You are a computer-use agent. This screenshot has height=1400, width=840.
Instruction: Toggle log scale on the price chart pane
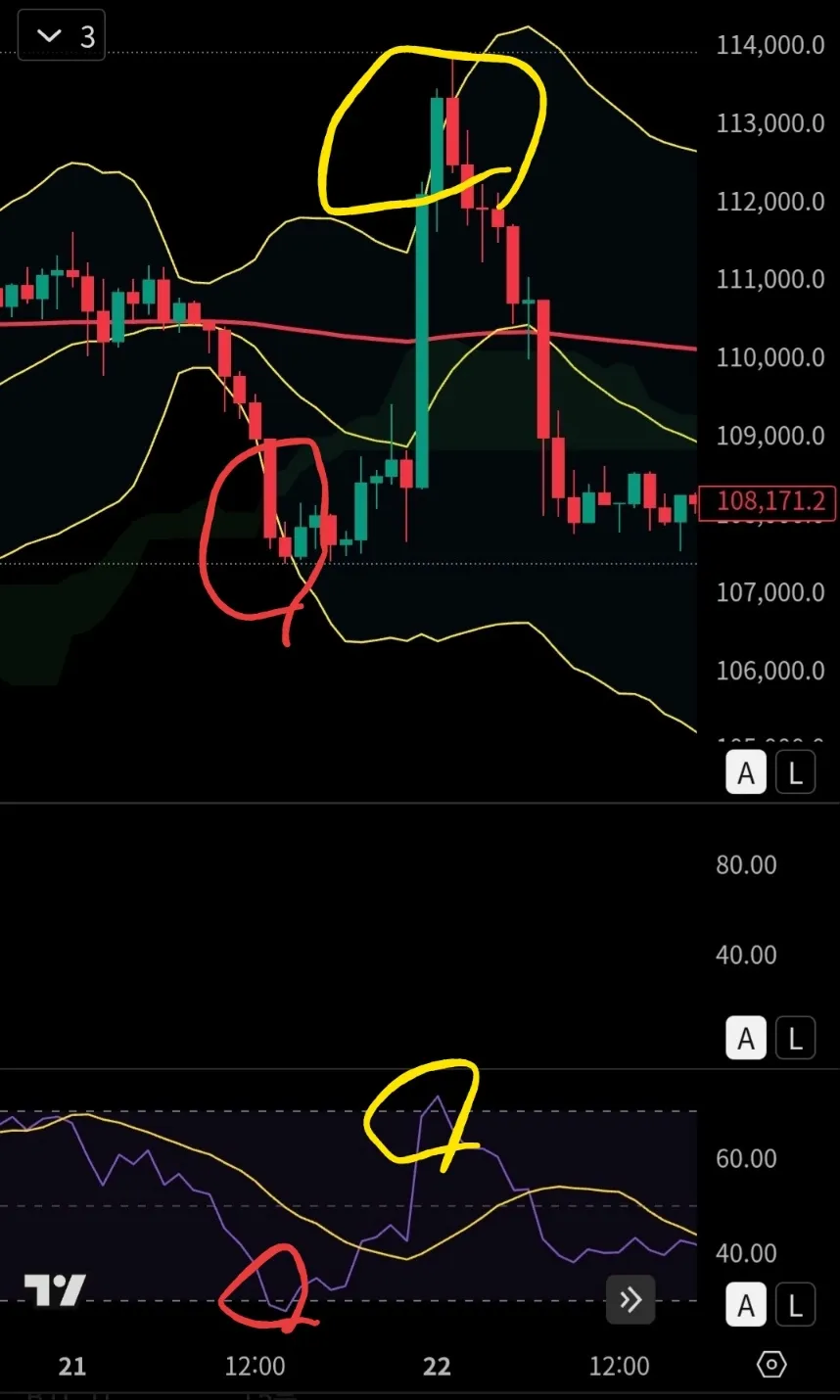click(796, 773)
